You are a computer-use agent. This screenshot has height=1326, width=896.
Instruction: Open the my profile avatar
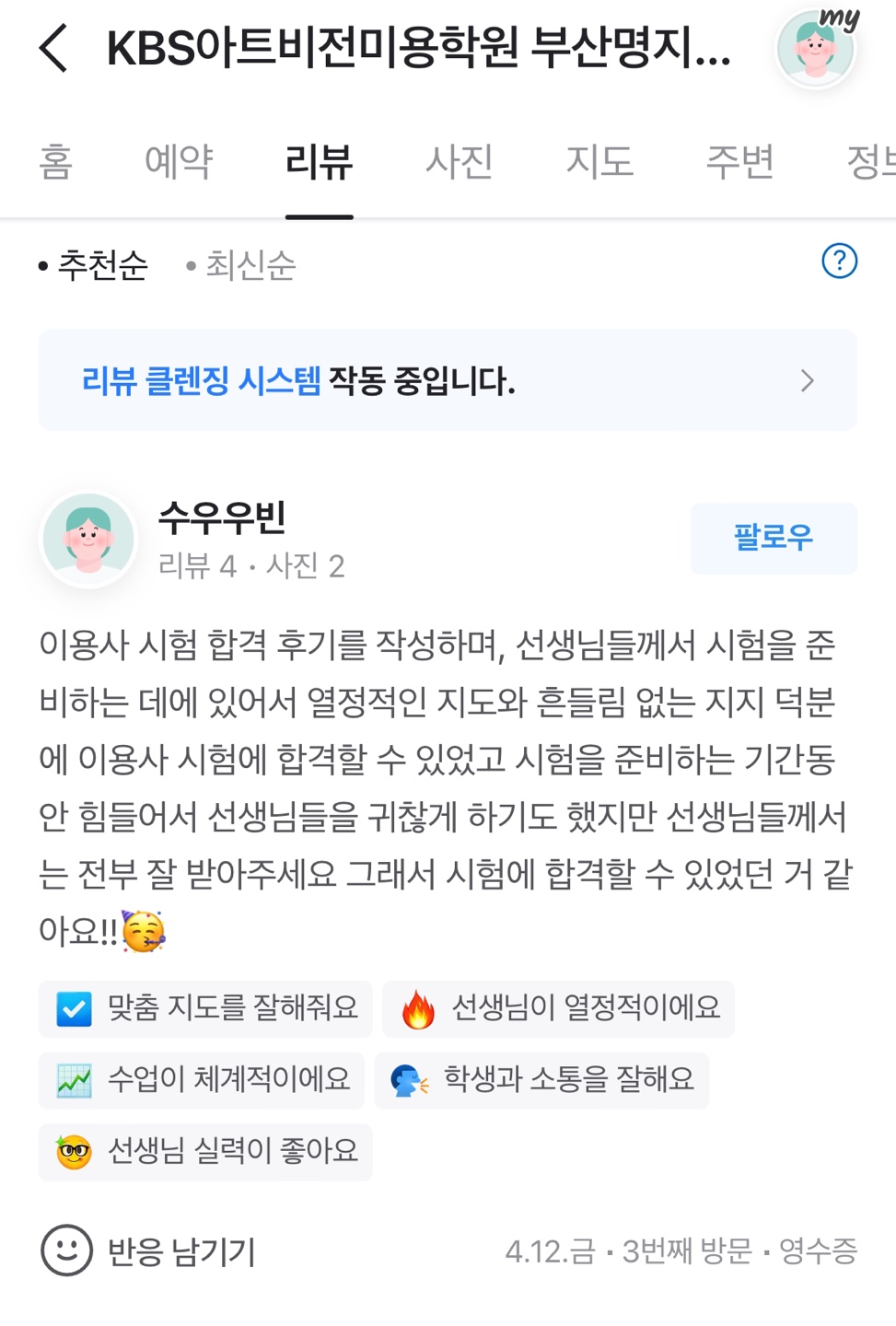click(x=815, y=48)
